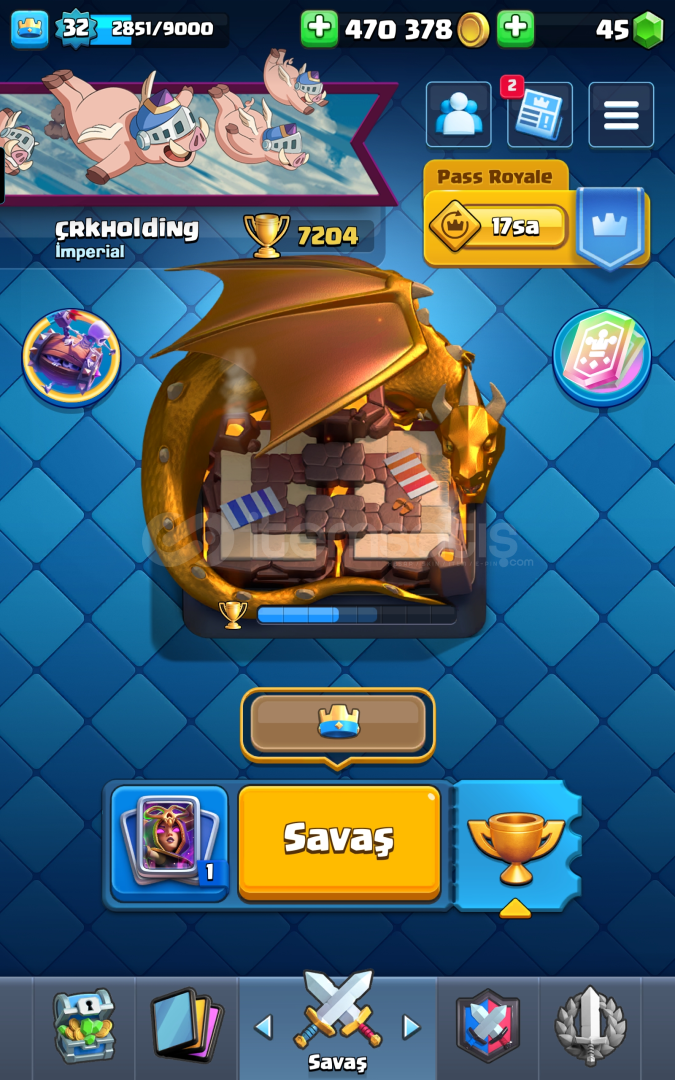
Task: Open the friends and social icon
Action: point(458,116)
